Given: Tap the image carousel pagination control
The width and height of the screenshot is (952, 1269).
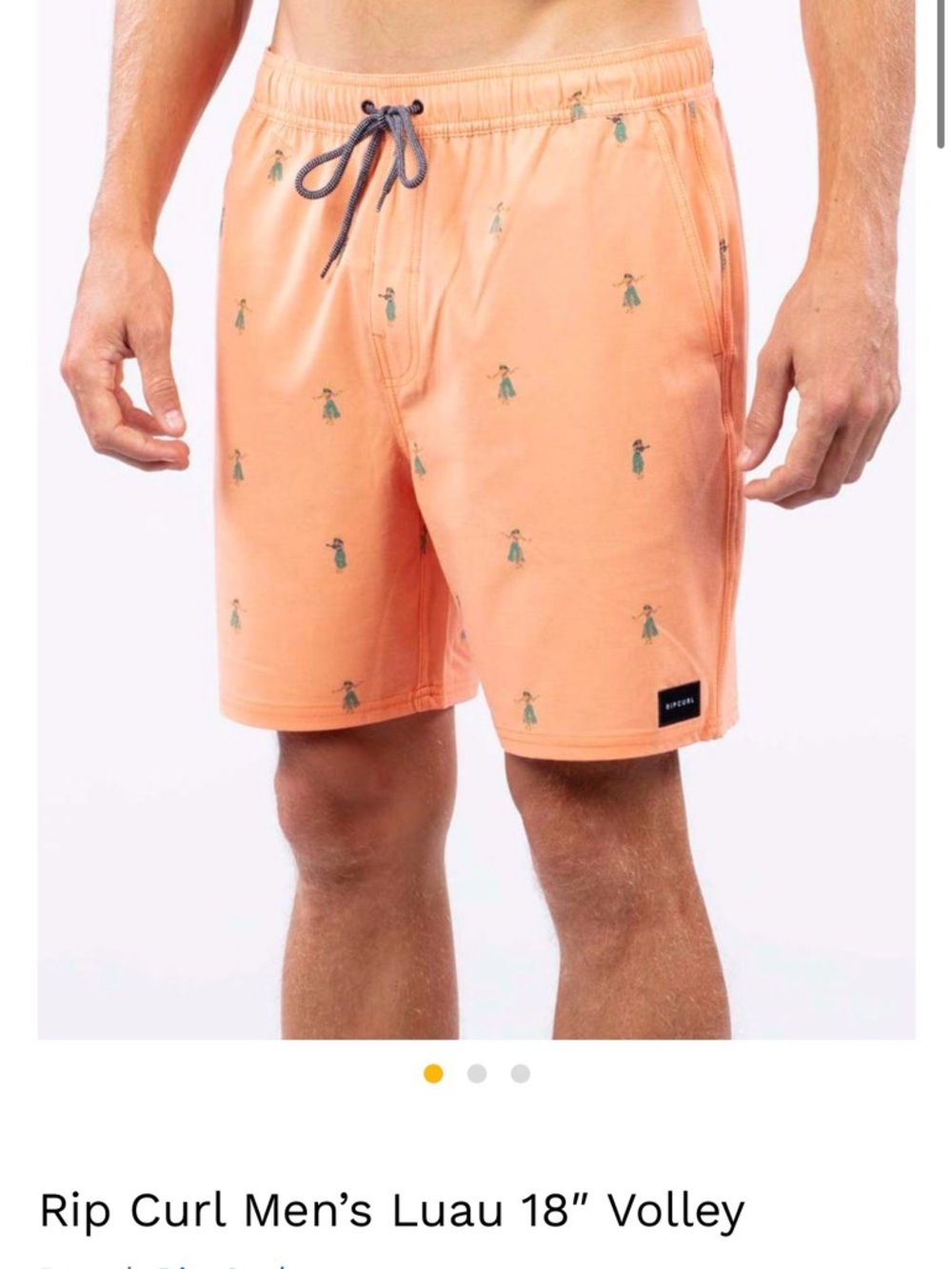Looking at the screenshot, I should [474, 1072].
